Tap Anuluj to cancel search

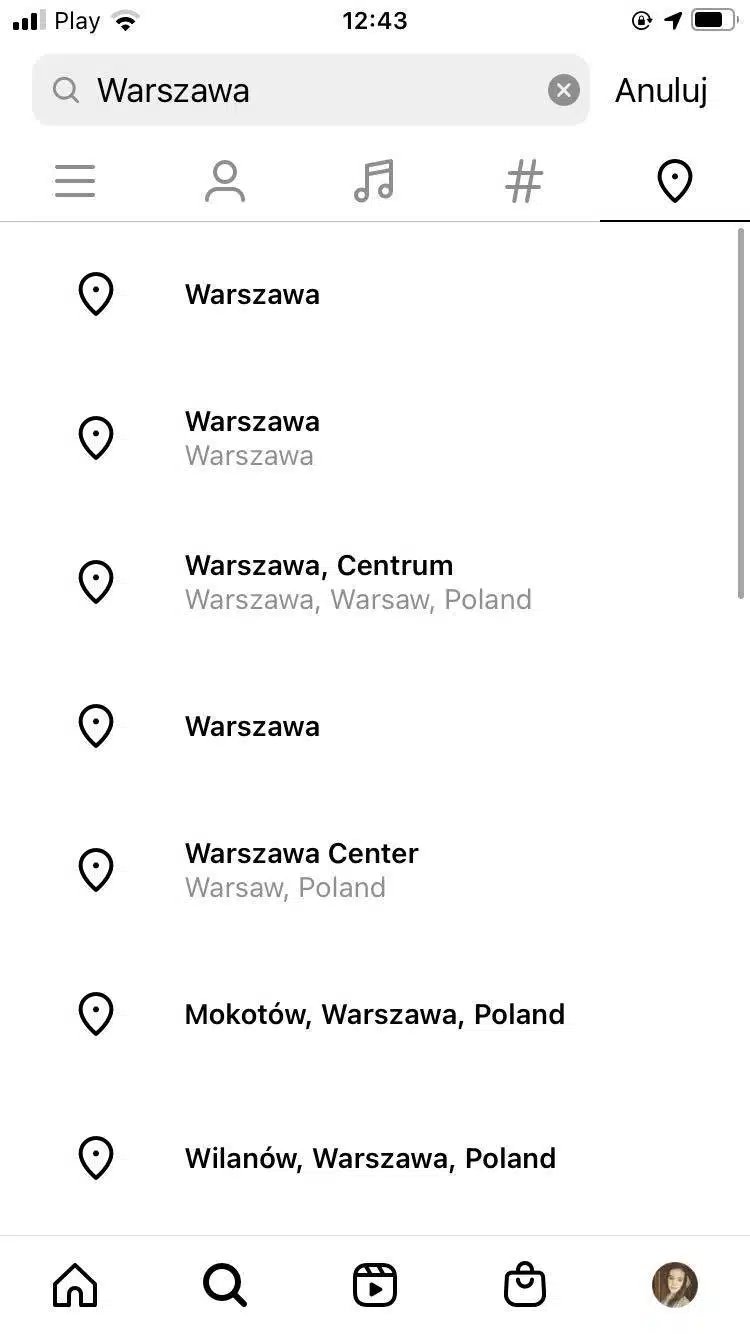click(x=661, y=91)
